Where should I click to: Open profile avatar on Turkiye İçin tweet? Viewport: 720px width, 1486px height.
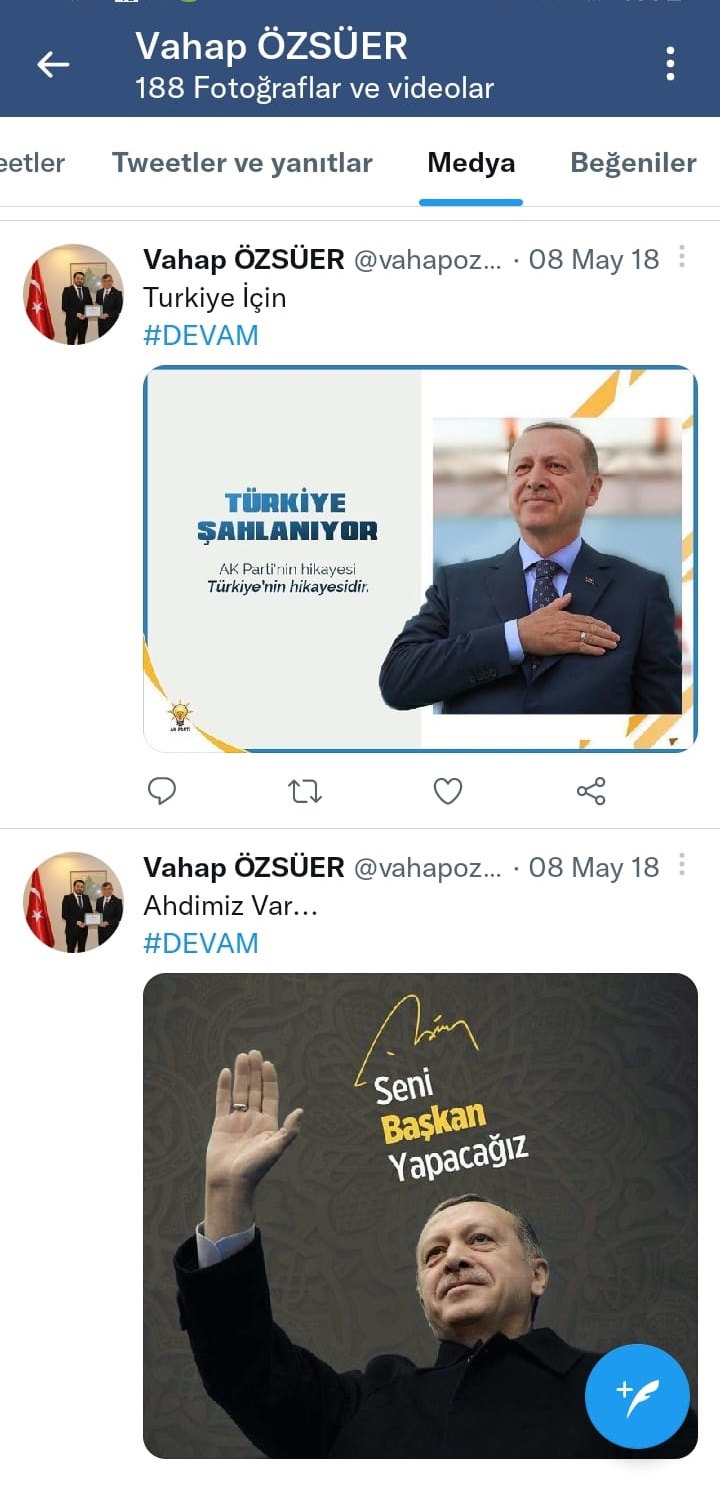[74, 294]
